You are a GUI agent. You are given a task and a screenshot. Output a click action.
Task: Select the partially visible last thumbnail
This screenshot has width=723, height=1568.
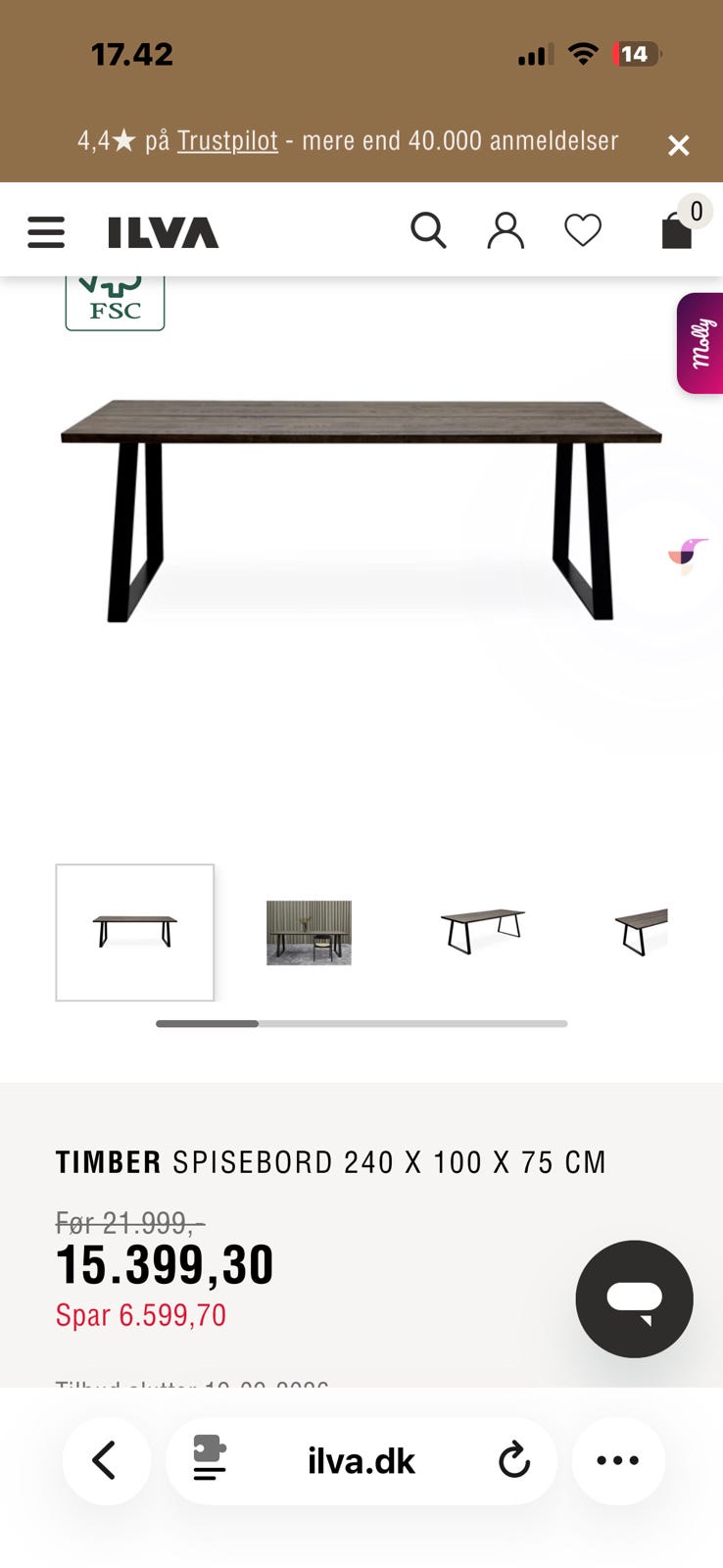pos(641,932)
